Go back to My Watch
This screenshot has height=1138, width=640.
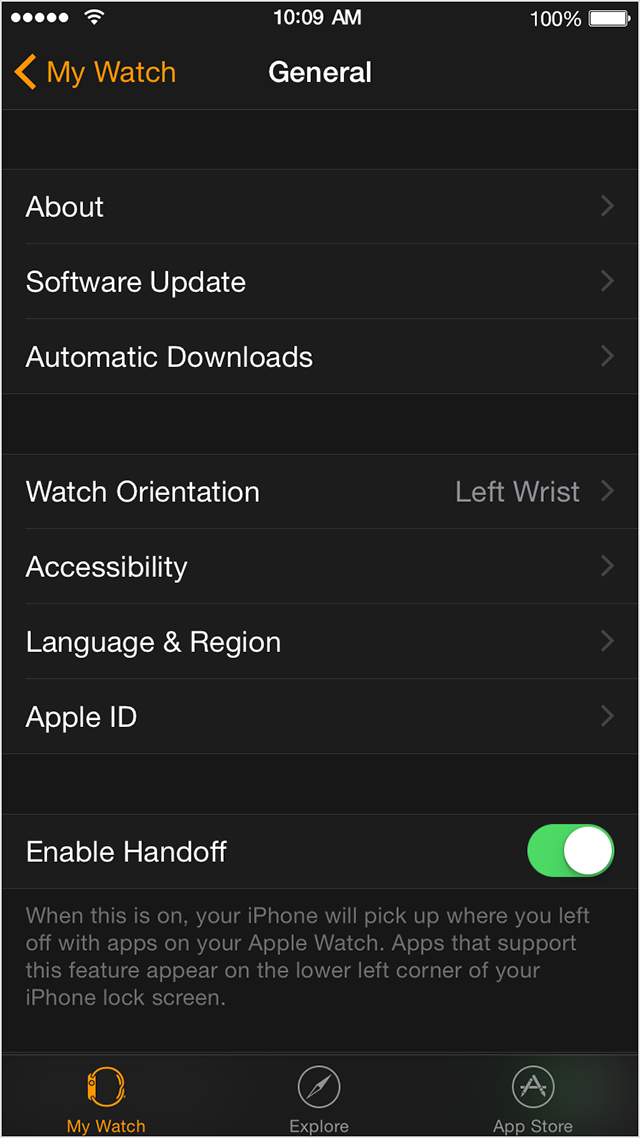[95, 73]
